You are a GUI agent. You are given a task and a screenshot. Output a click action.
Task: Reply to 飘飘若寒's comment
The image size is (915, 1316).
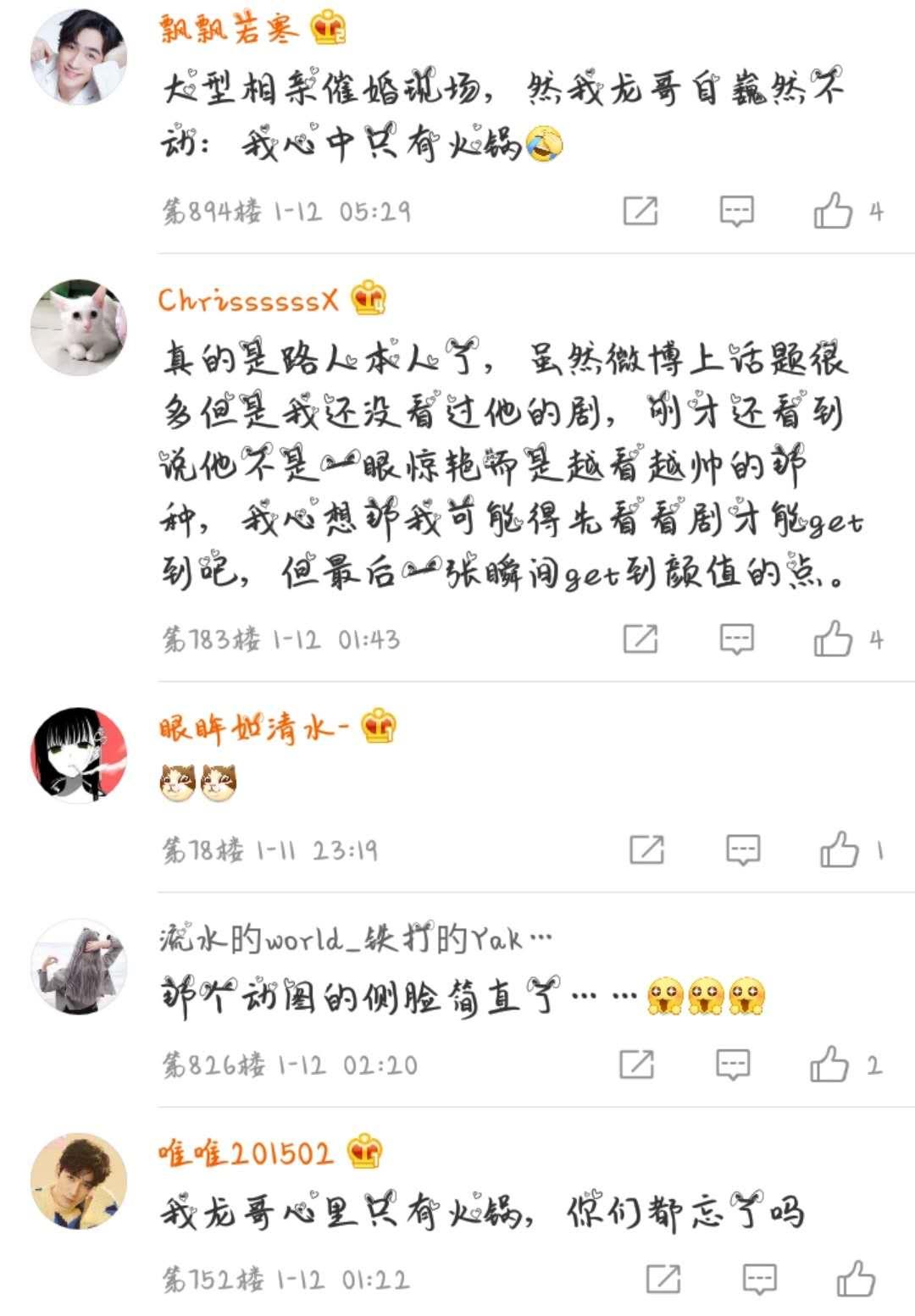click(736, 211)
